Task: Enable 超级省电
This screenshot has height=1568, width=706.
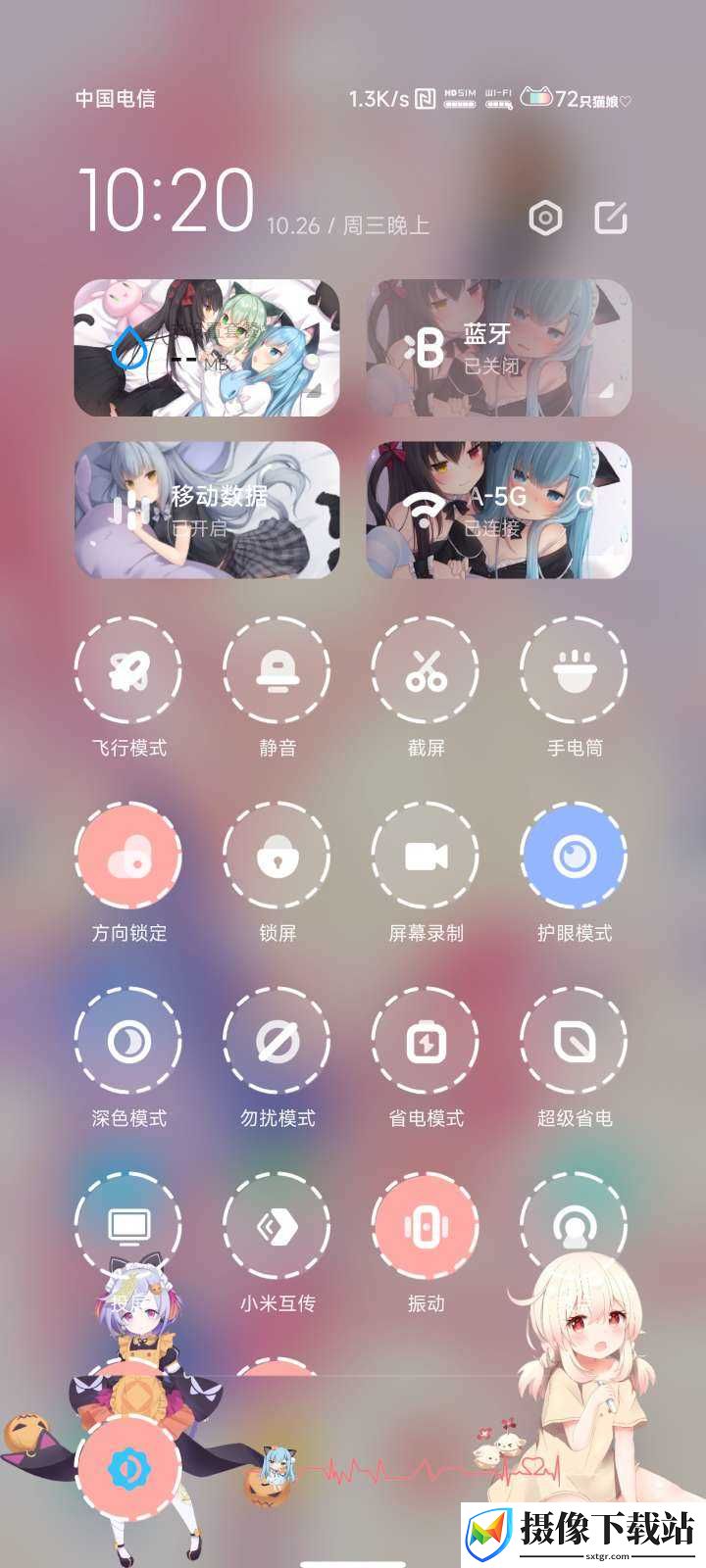Action: [574, 1041]
